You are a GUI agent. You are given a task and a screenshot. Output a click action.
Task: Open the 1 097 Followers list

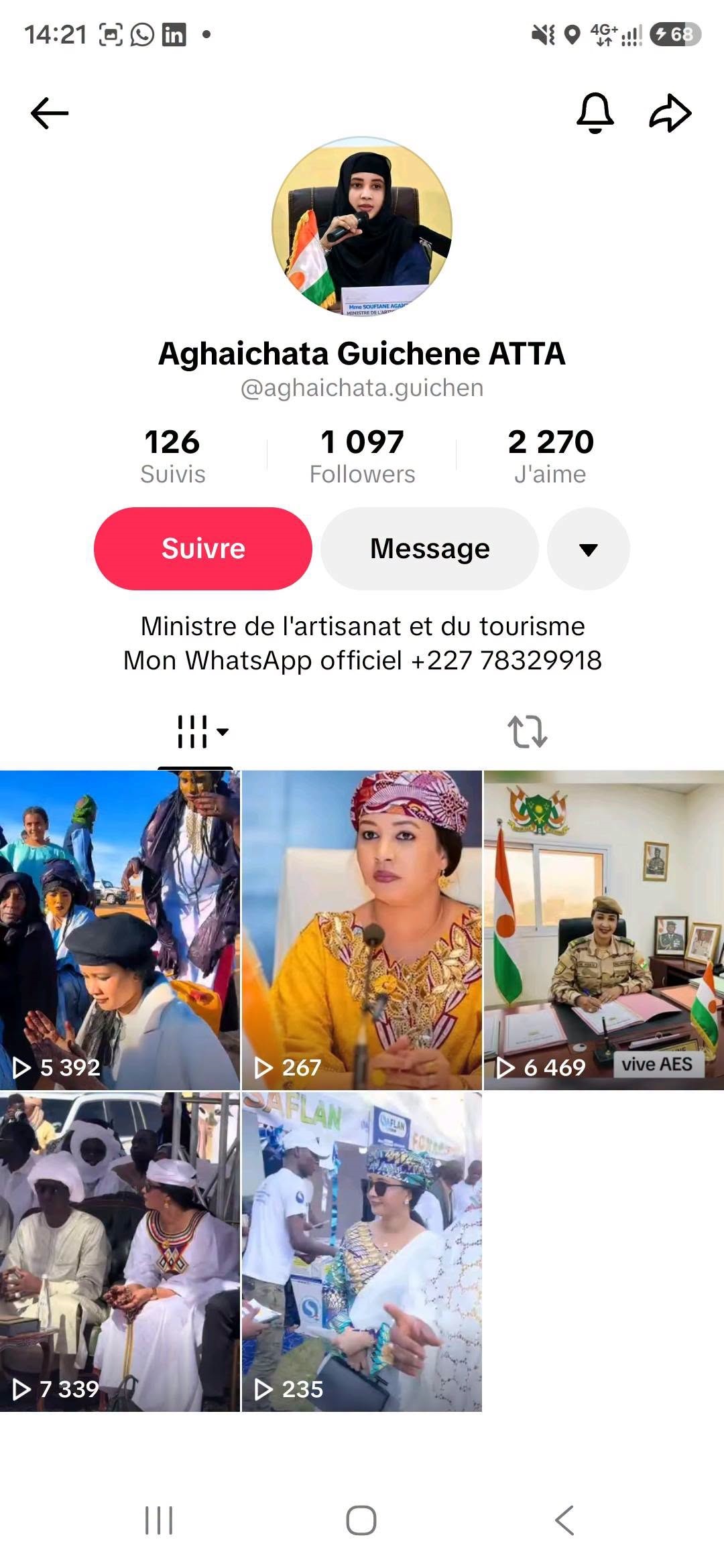[362, 456]
